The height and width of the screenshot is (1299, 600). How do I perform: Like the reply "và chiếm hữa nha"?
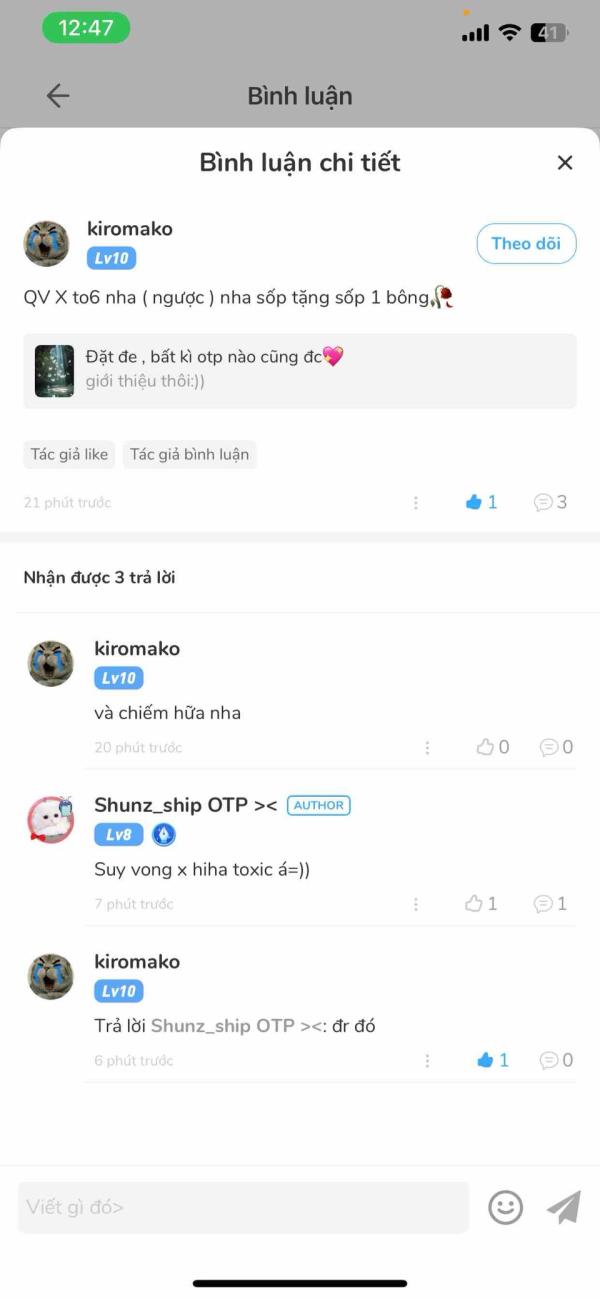(x=492, y=747)
